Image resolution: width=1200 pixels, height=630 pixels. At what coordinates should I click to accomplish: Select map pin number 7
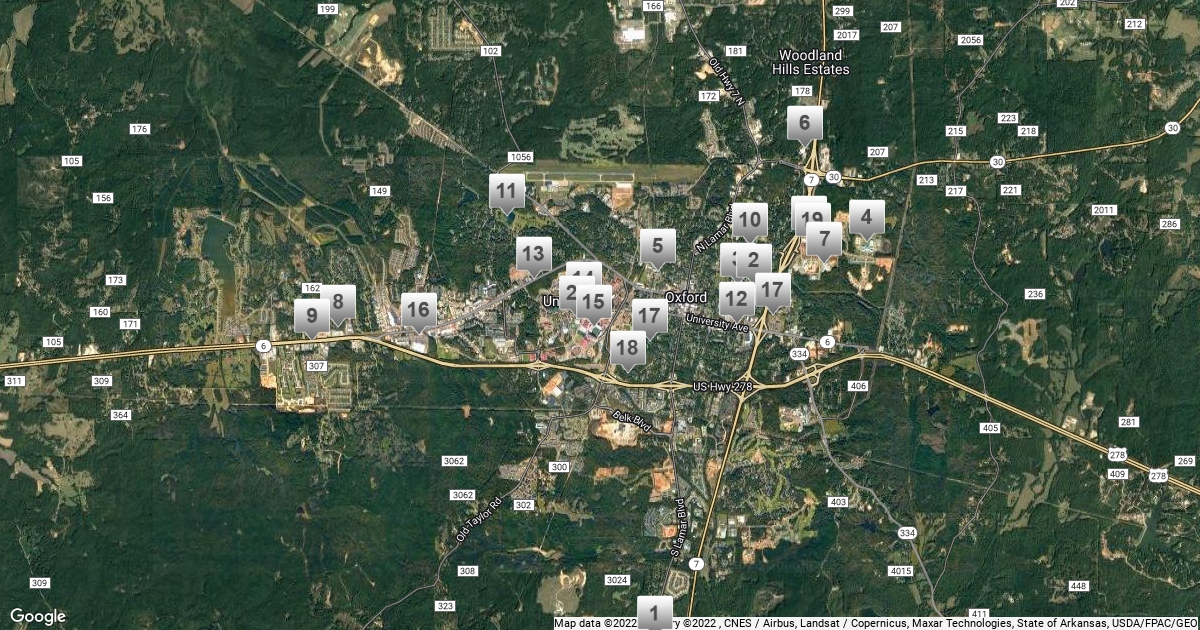tap(824, 239)
